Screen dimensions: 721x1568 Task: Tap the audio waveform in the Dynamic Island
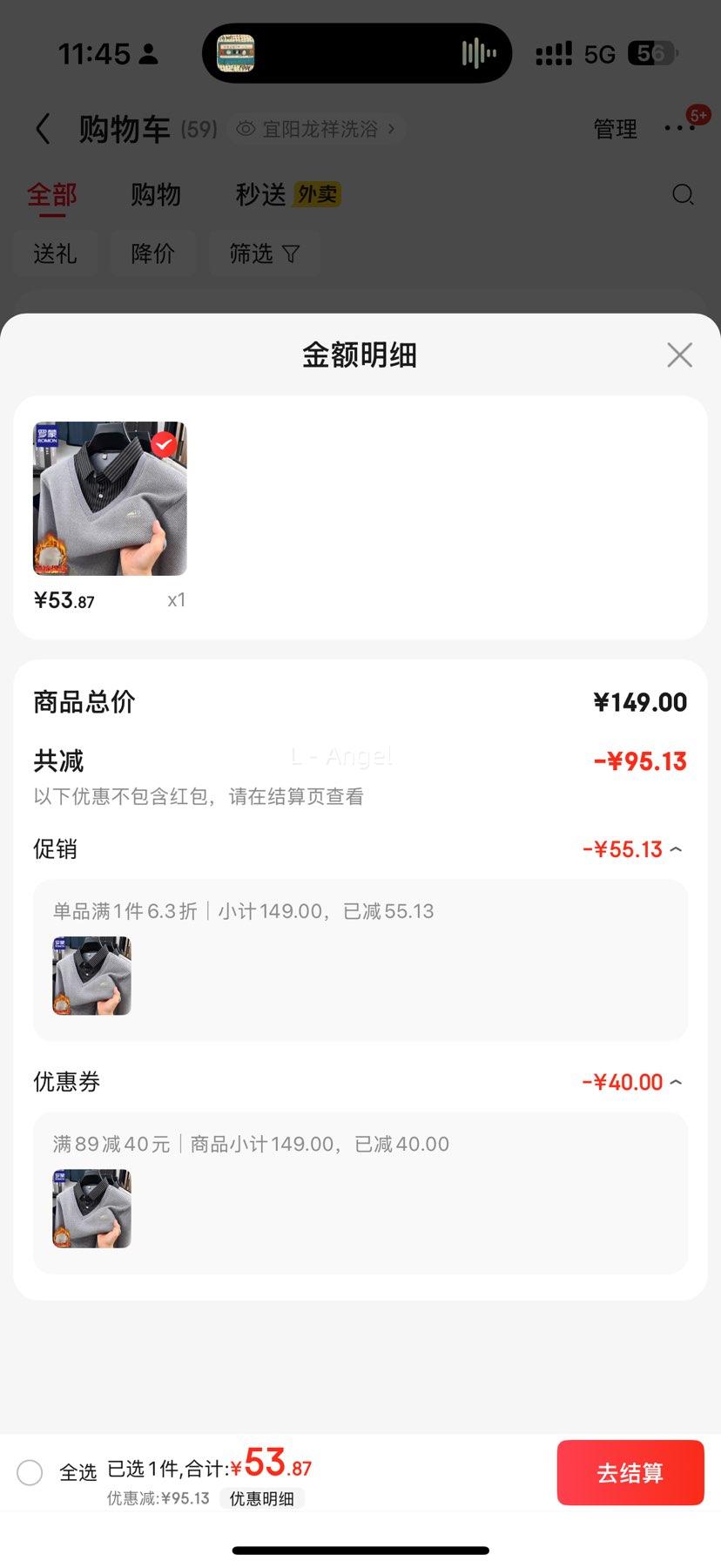click(x=477, y=53)
